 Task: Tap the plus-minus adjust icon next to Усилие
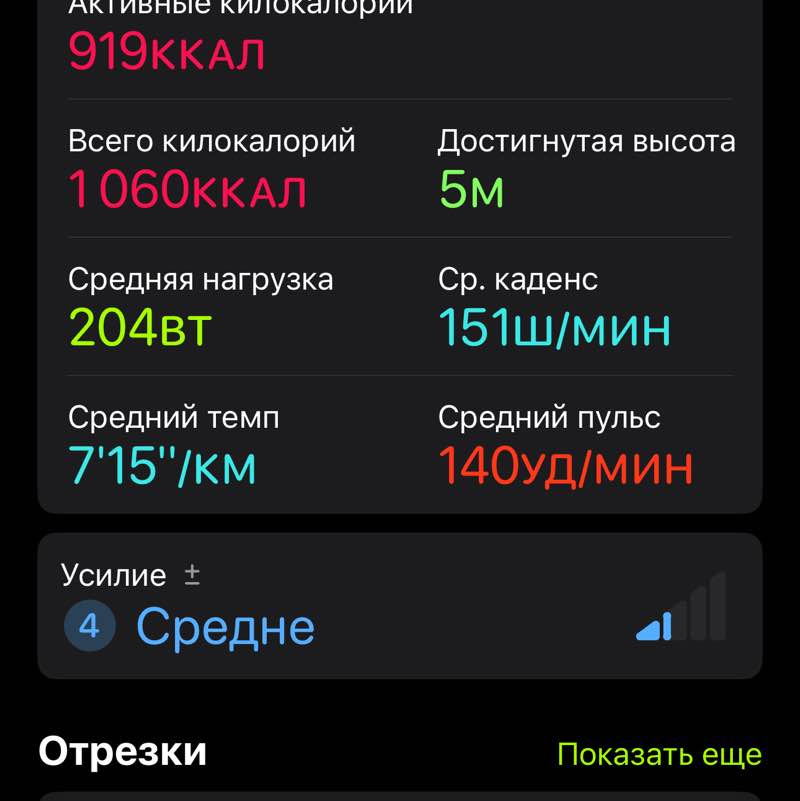click(192, 574)
